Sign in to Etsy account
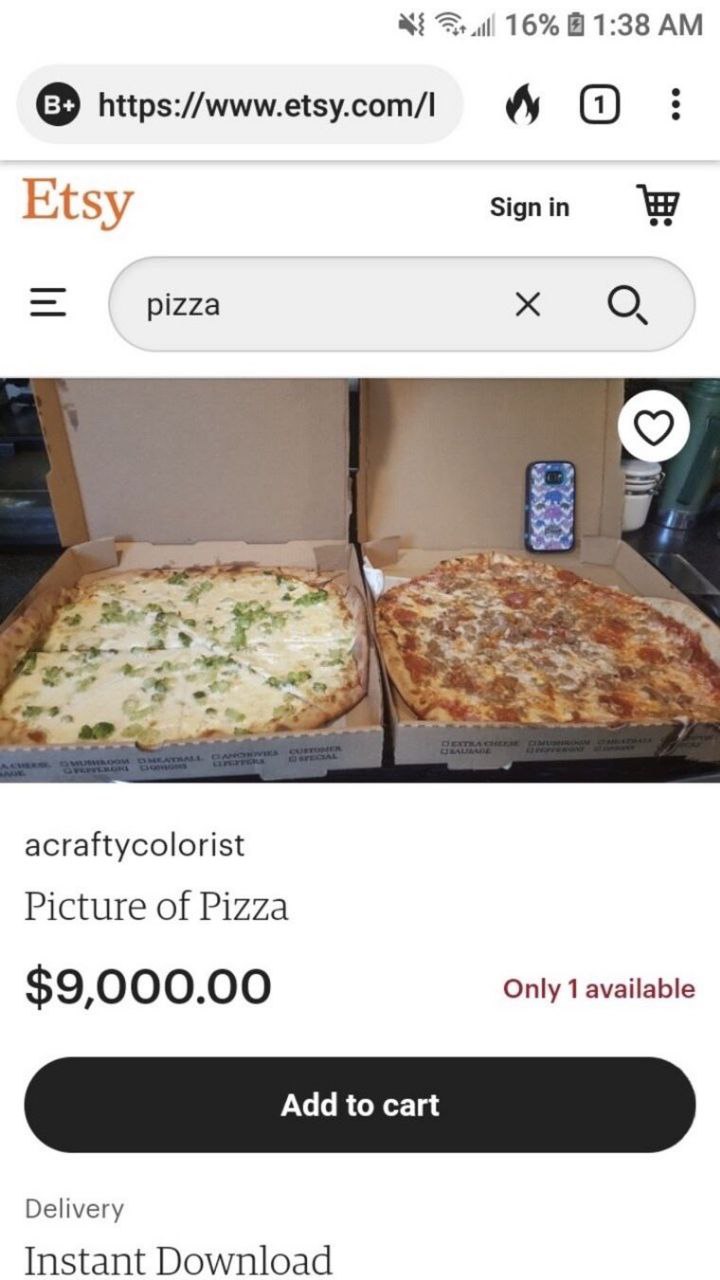 coord(529,207)
